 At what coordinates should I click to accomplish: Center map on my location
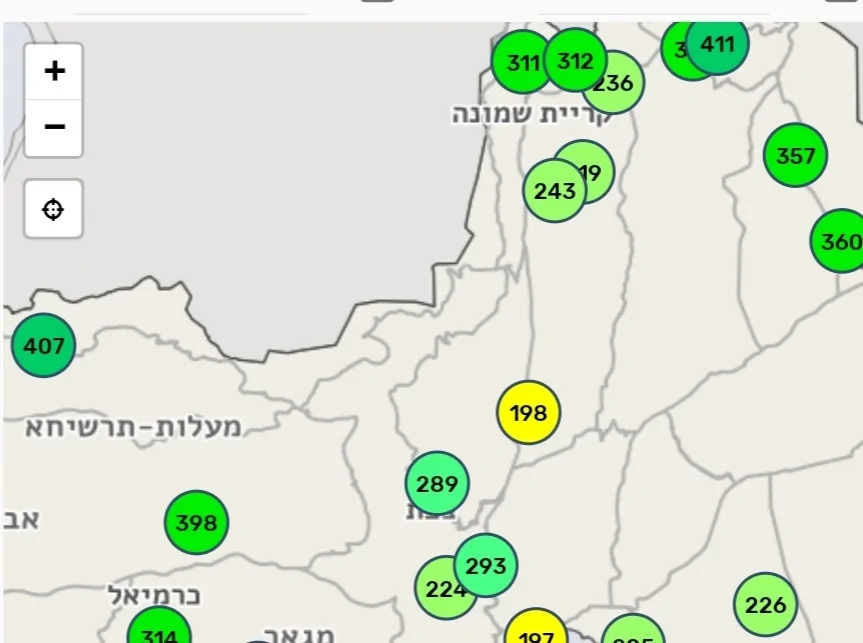[x=54, y=209]
